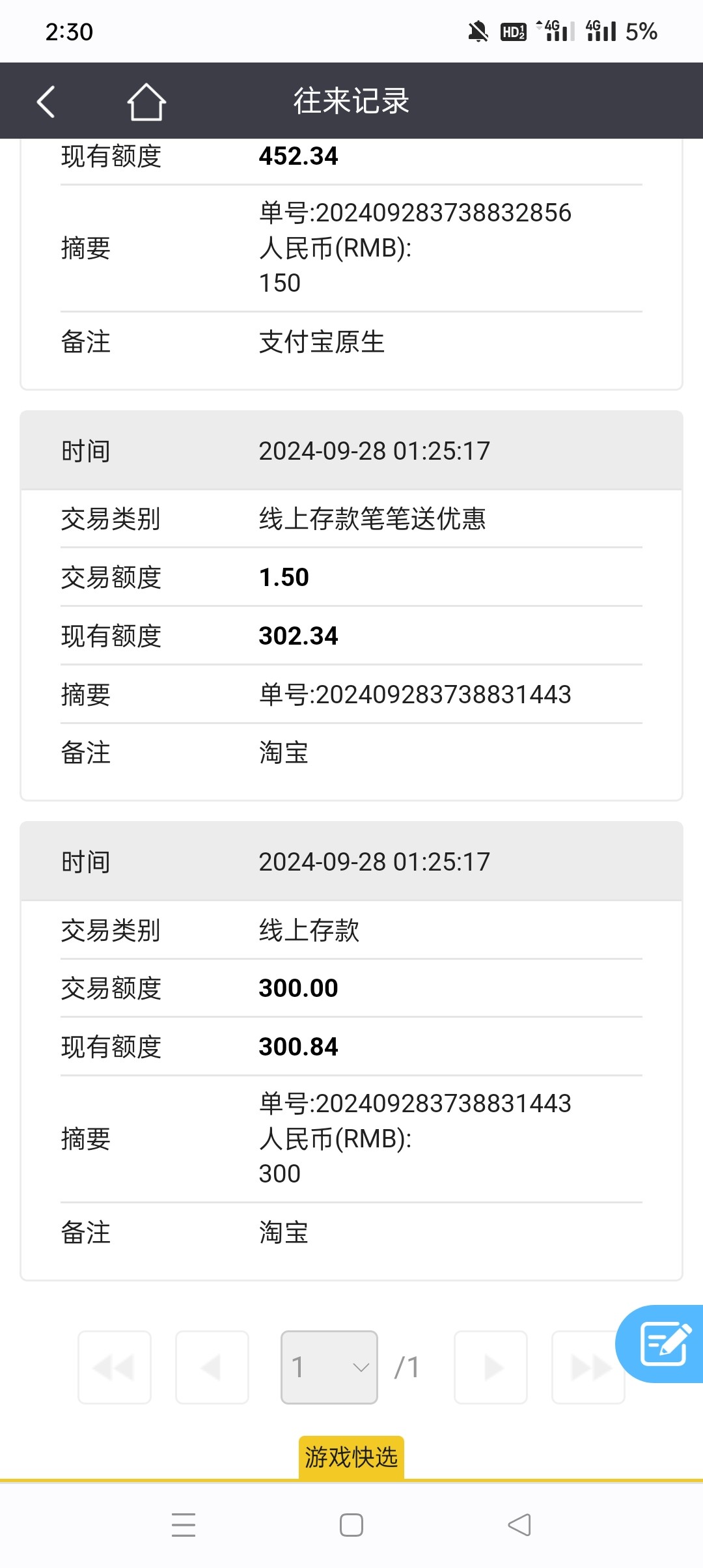703x1568 pixels.
Task: Tap the circular home button in navigation bar
Action: (351, 1526)
